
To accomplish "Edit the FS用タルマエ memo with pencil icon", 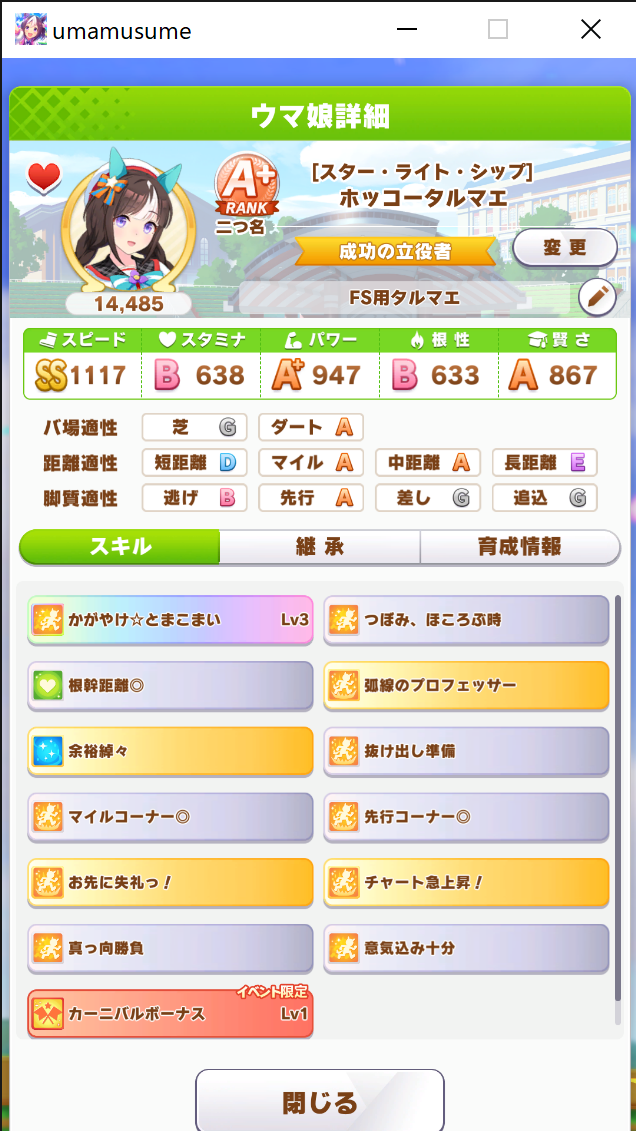I will click(x=597, y=296).
